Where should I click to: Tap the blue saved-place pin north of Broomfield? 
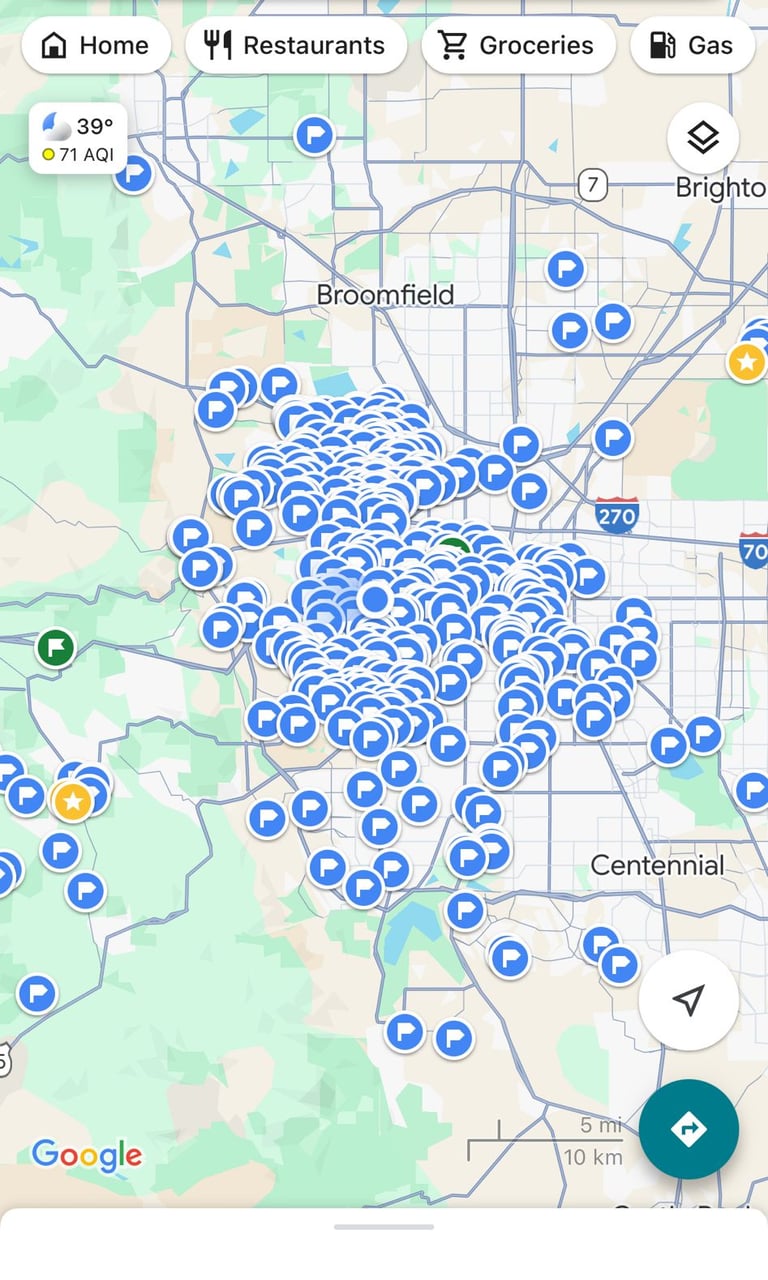(x=314, y=134)
